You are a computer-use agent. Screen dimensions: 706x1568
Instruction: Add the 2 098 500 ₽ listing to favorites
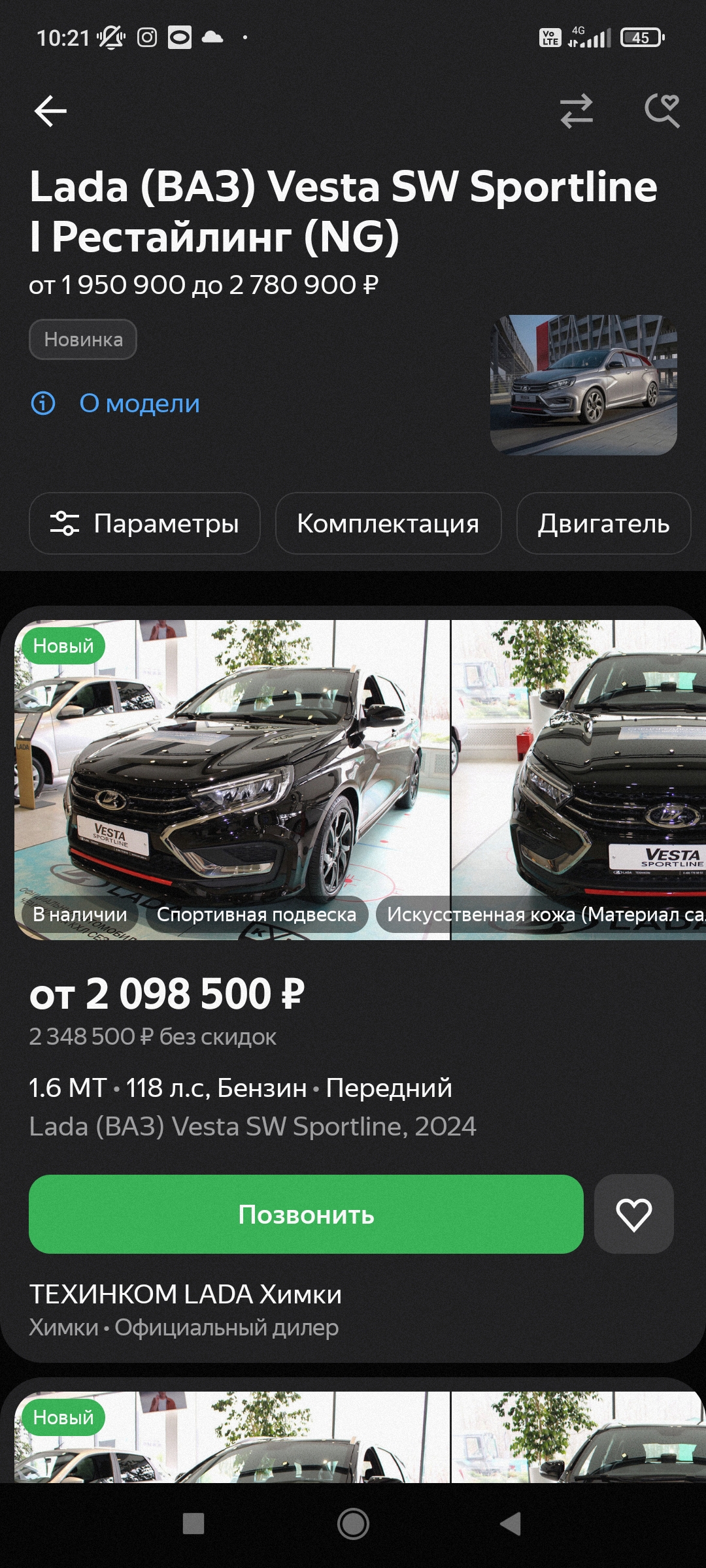pos(634,1214)
